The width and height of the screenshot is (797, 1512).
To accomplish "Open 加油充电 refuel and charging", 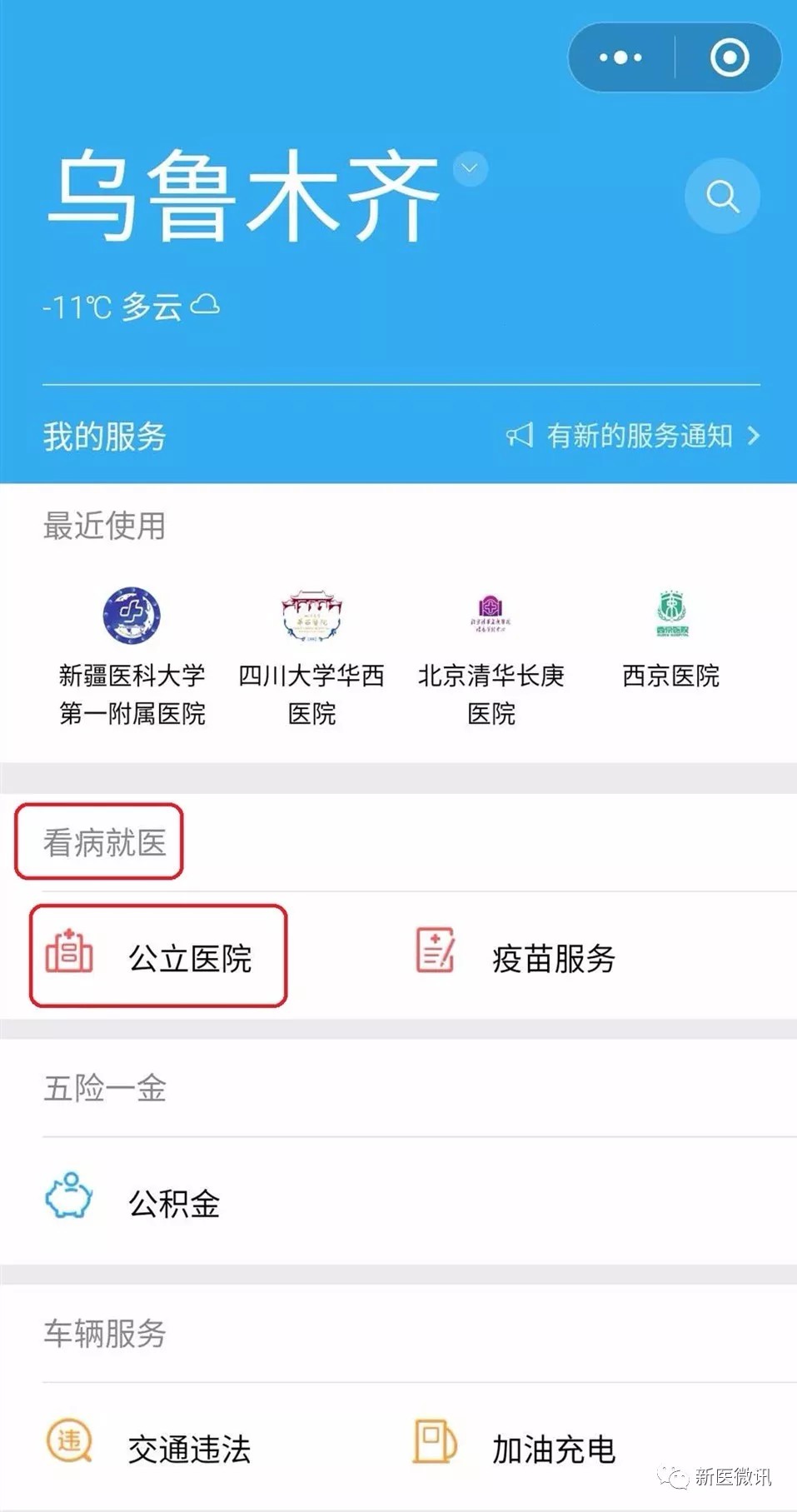I will click(x=516, y=1448).
